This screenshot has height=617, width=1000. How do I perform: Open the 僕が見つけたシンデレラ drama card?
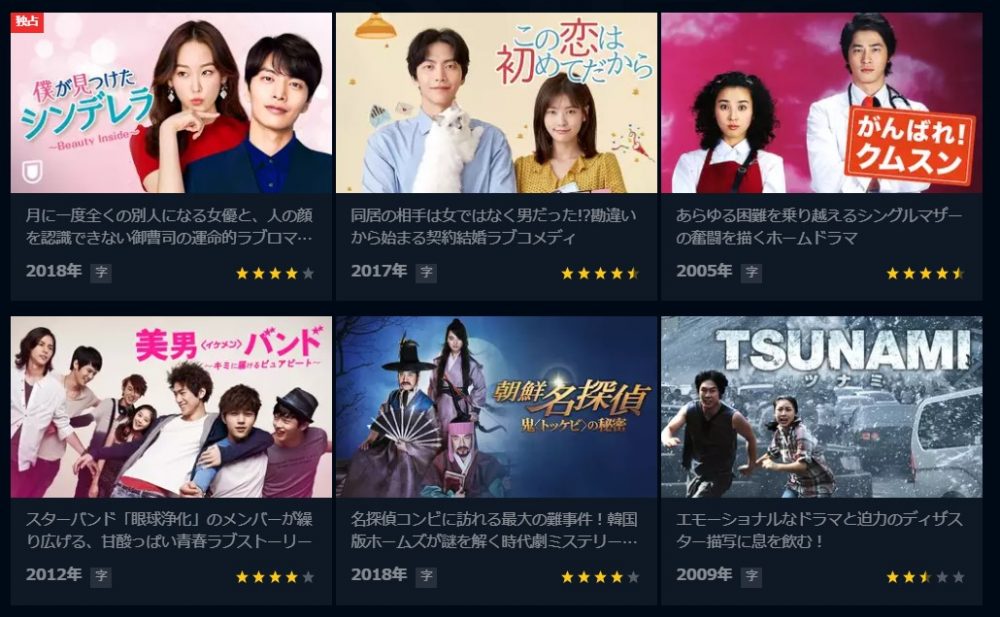(x=171, y=104)
